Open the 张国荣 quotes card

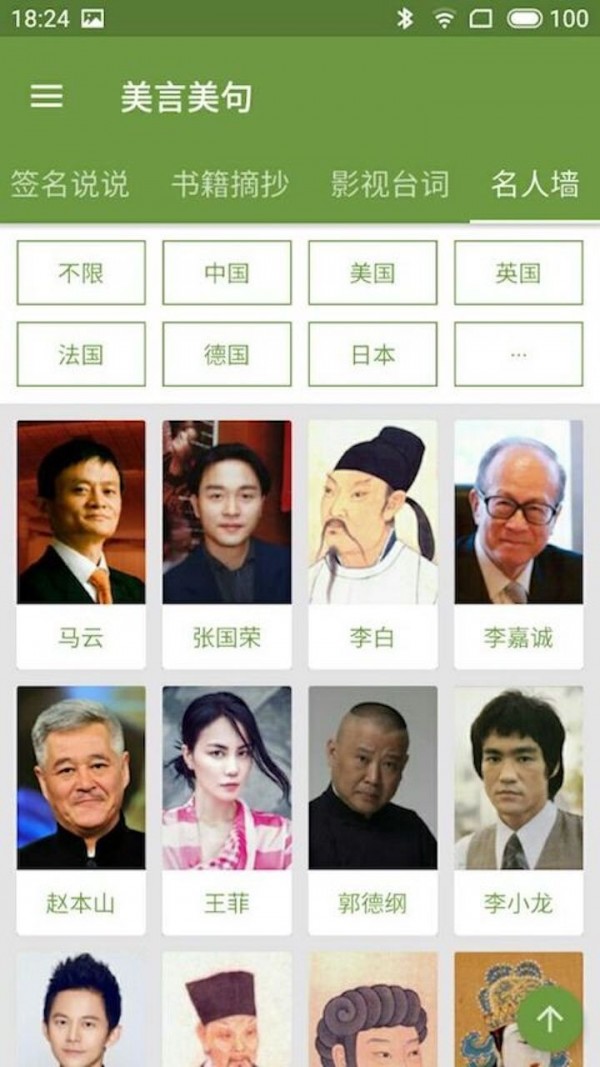pos(227,544)
